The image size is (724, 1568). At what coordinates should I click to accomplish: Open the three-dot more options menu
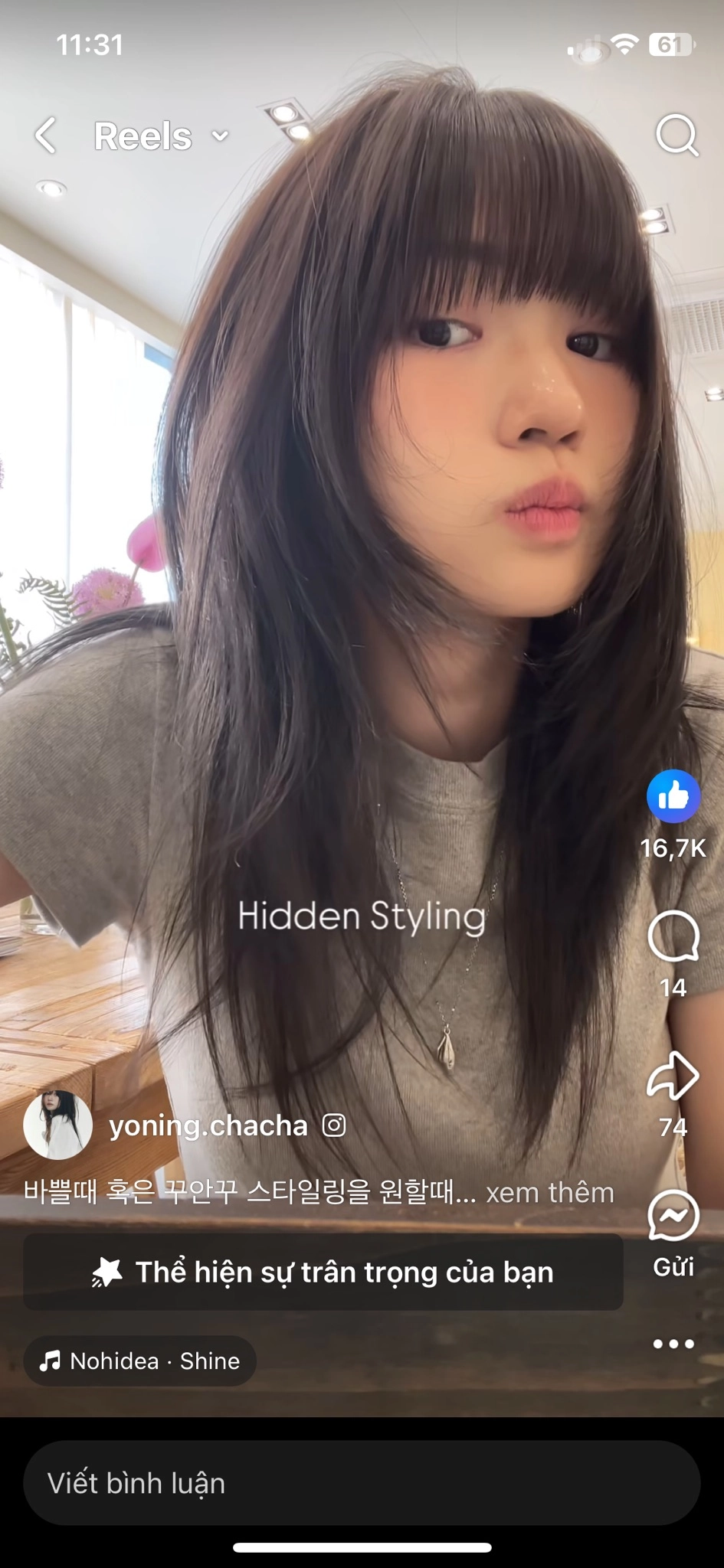click(x=673, y=1344)
